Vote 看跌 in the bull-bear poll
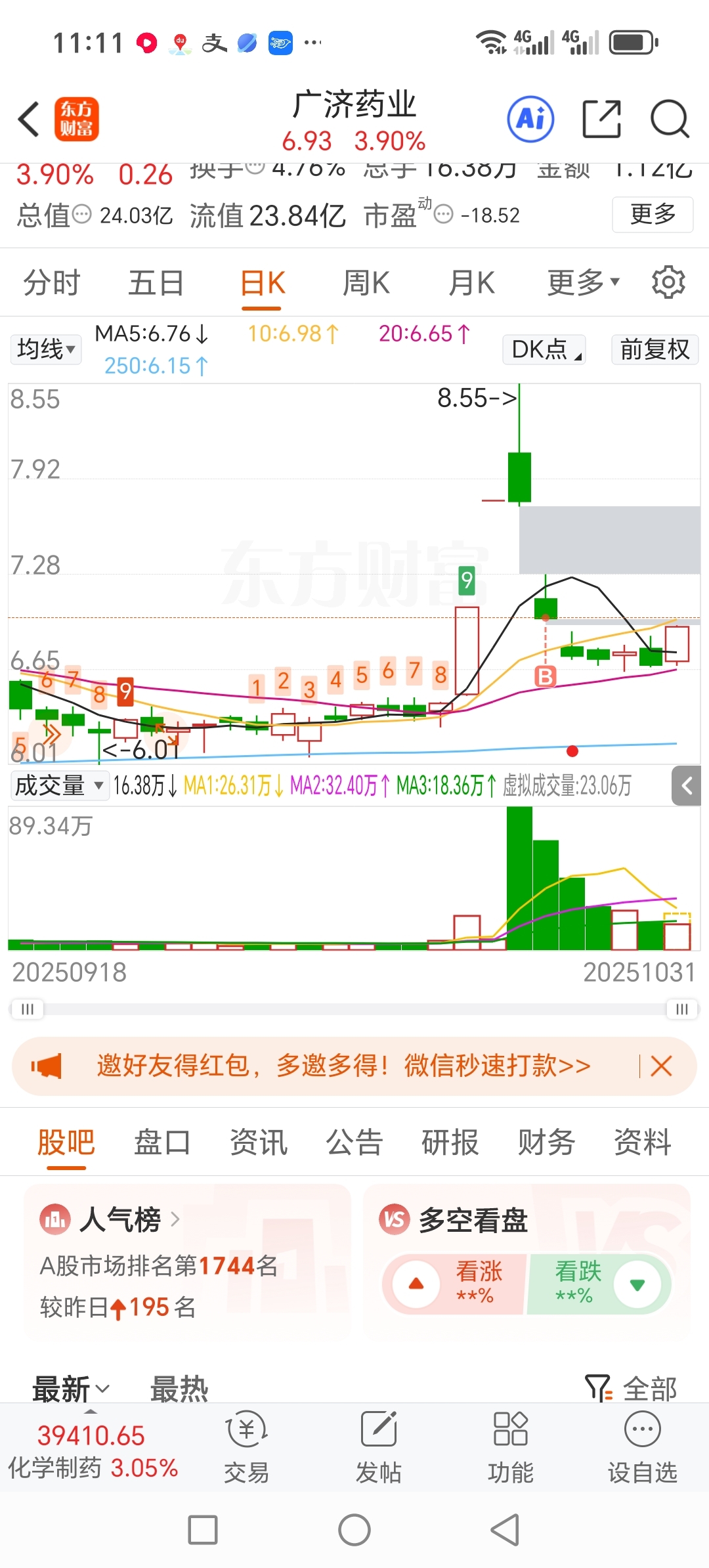 point(599,1284)
